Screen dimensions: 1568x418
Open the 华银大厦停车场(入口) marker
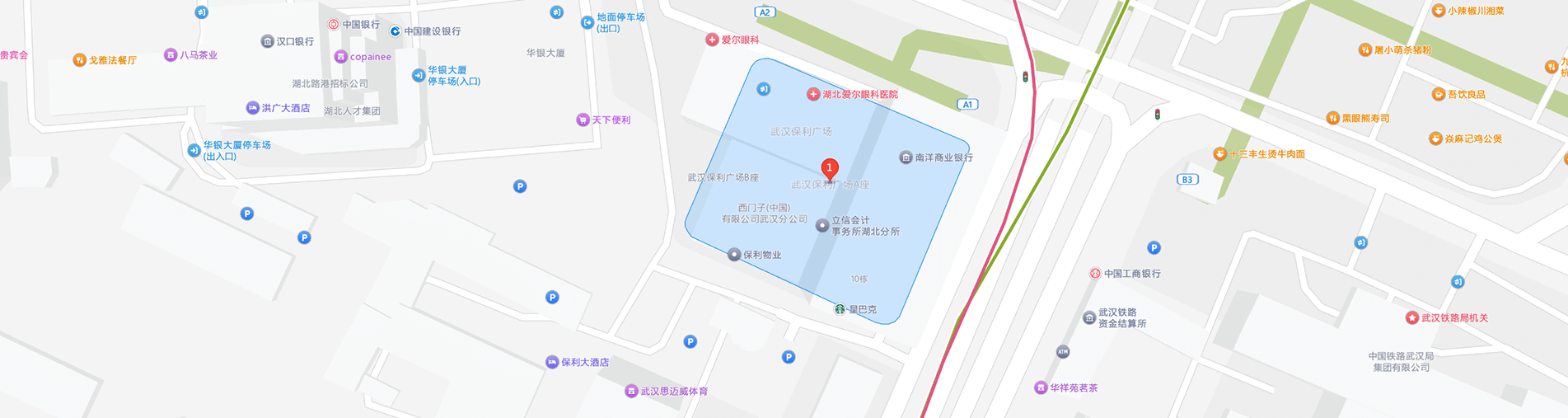coord(419,76)
